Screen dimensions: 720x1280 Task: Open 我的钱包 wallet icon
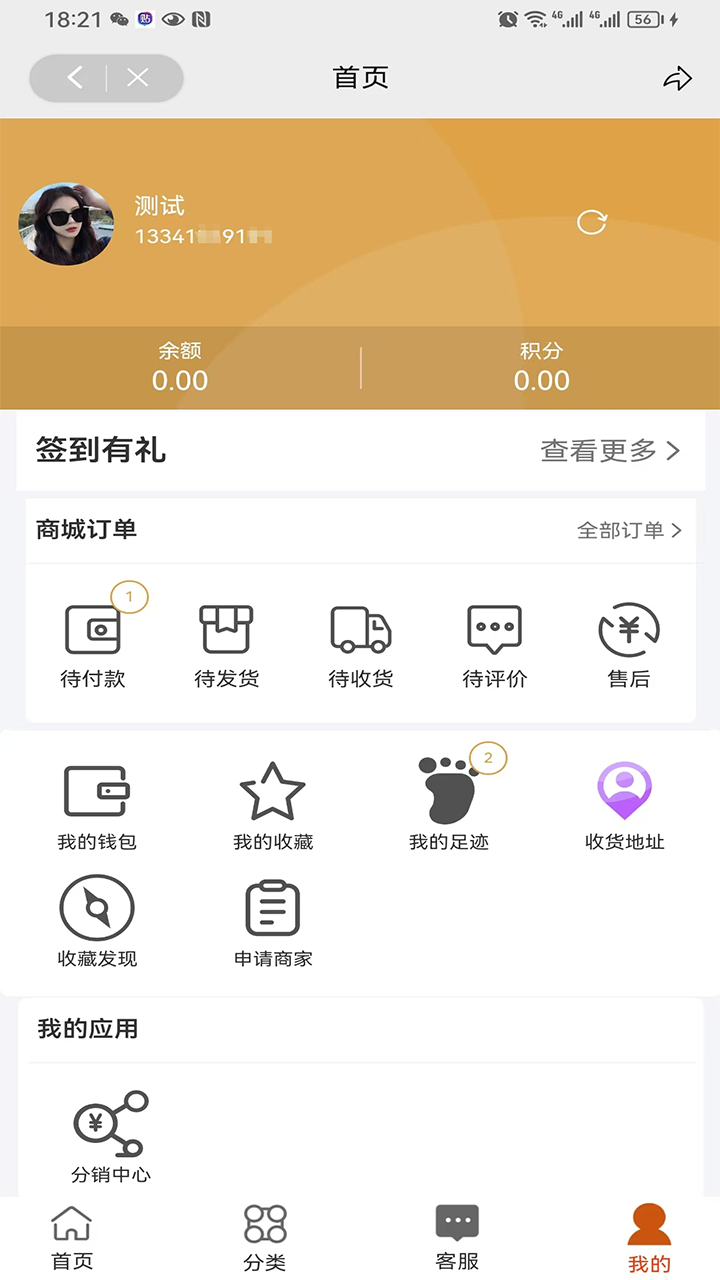(97, 790)
